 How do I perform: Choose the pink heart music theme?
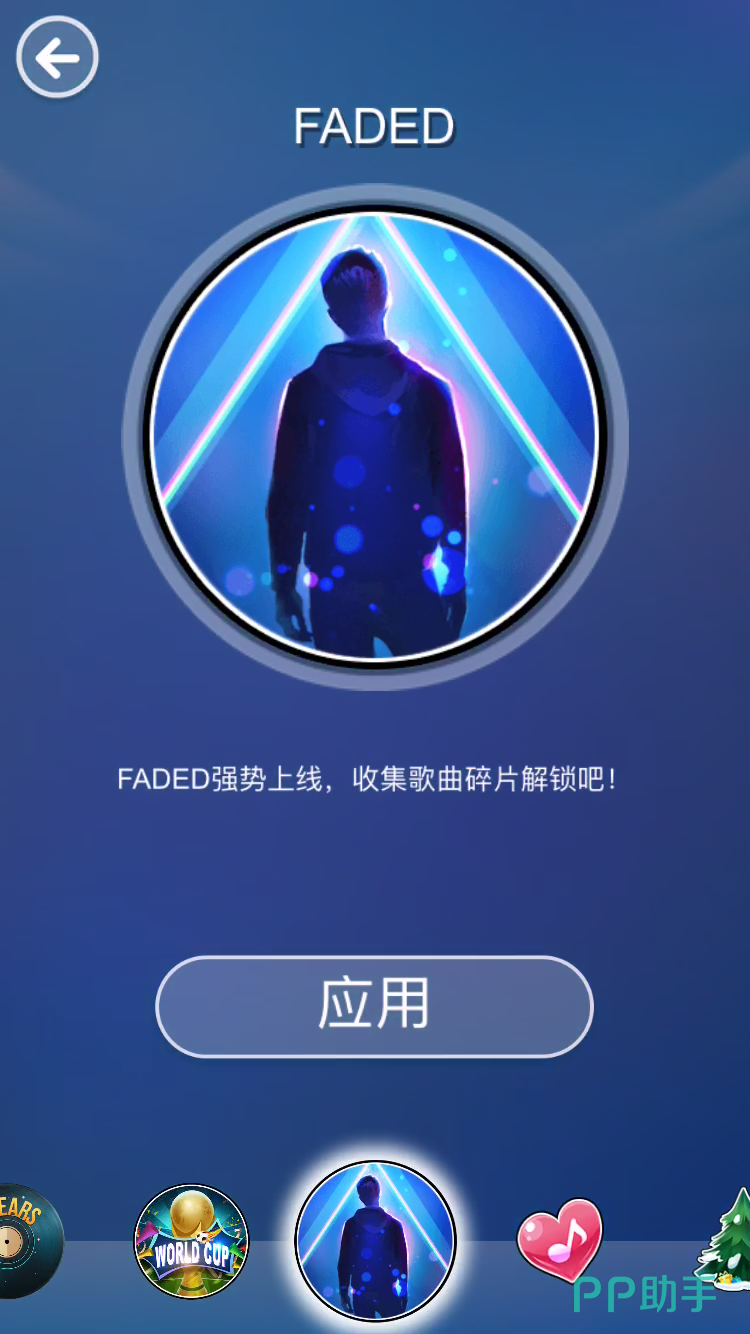(560, 1240)
